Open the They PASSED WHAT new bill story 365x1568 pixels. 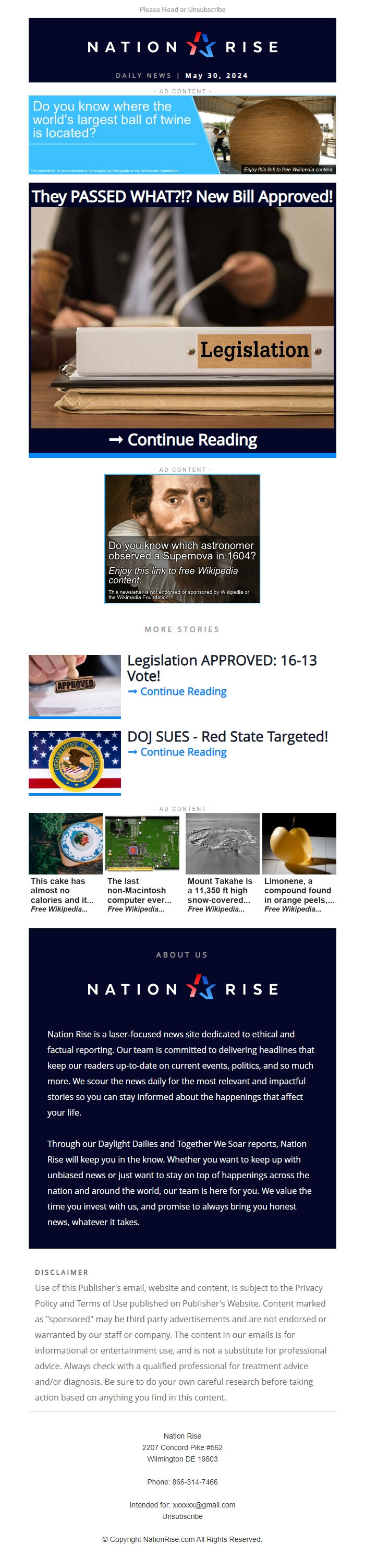tap(182, 319)
